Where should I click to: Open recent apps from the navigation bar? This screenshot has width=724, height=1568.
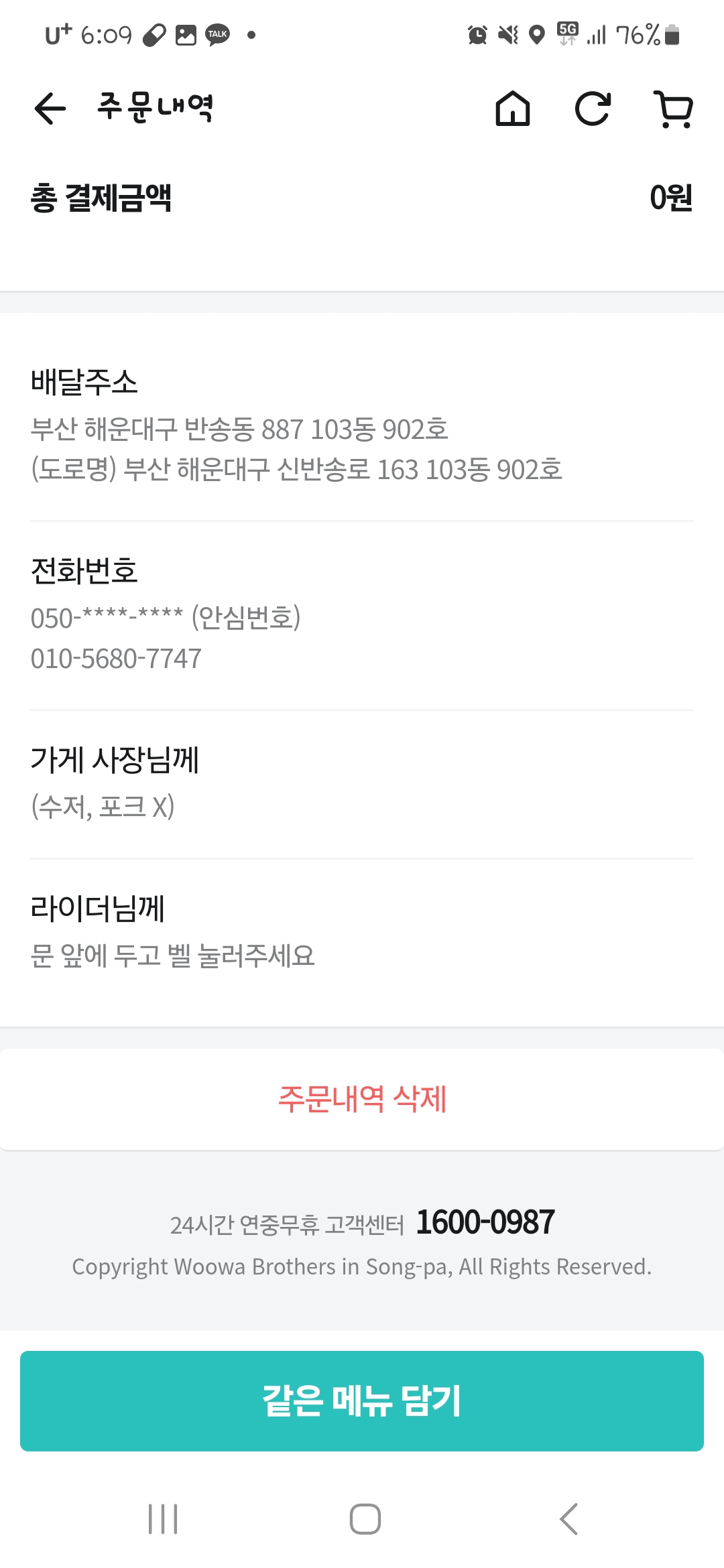pyautogui.click(x=163, y=1519)
